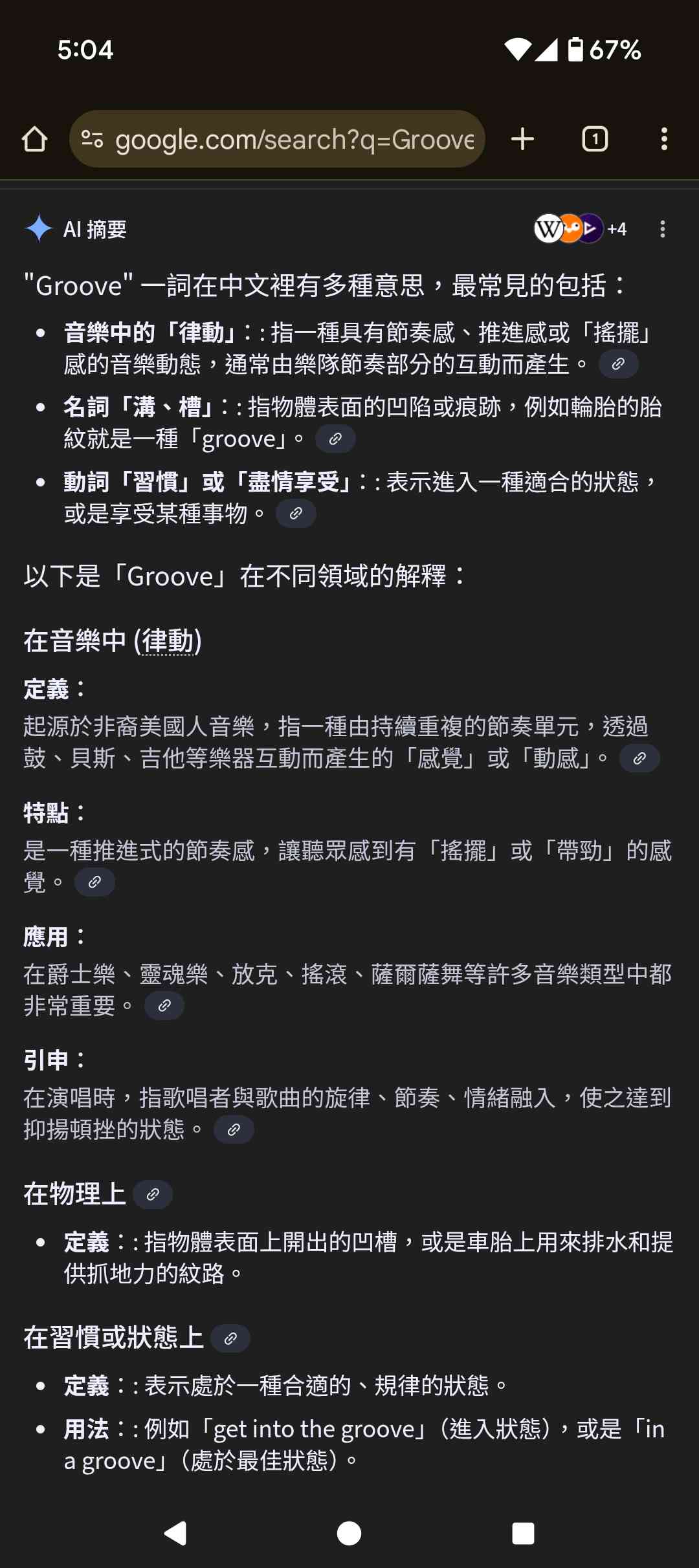Viewport: 699px width, 1568px height.
Task: Open source link after 動詞「習慣」或「盡情享受」 bullet
Action: point(296,514)
